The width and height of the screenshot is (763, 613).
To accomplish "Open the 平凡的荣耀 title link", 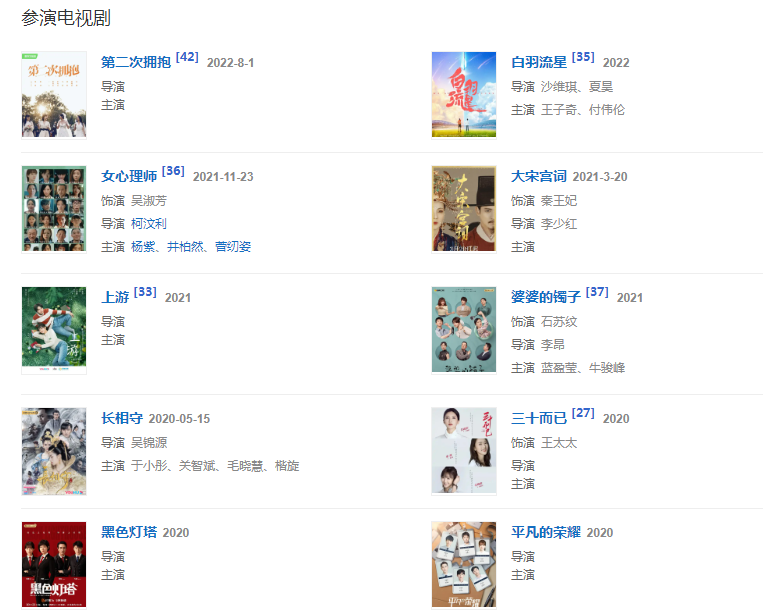I will 546,532.
